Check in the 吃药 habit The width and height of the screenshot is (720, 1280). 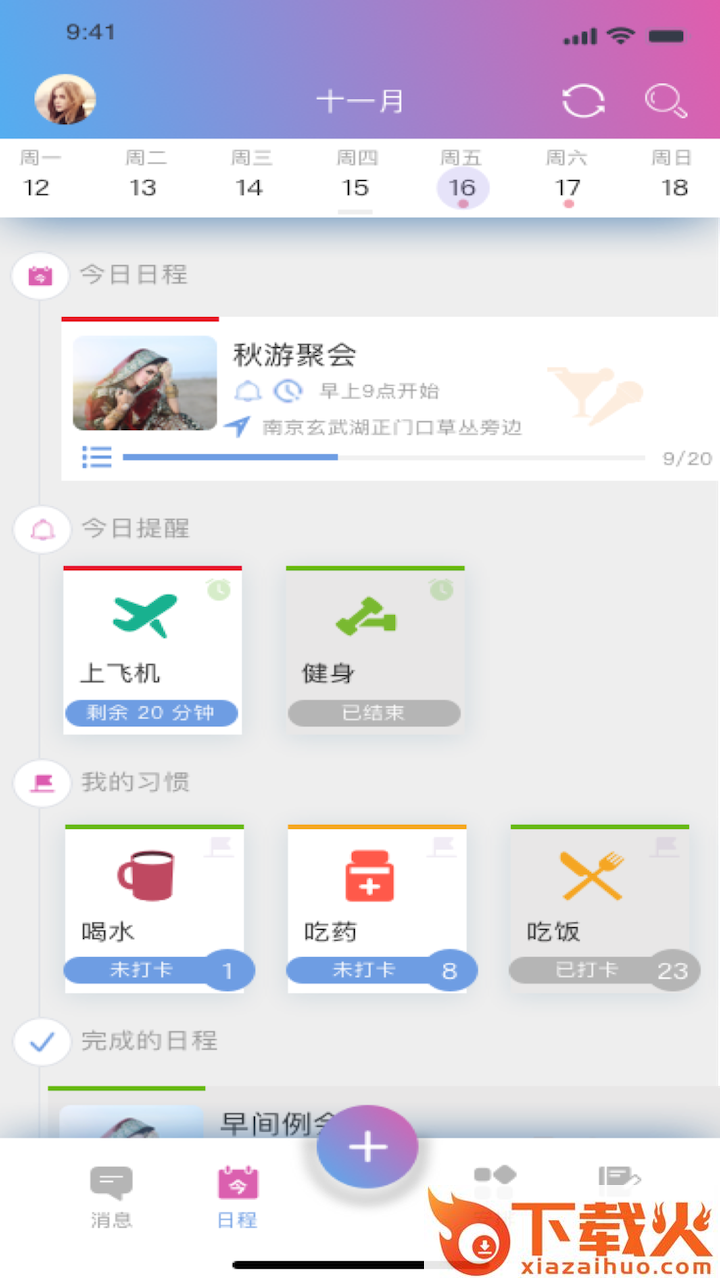[364, 970]
